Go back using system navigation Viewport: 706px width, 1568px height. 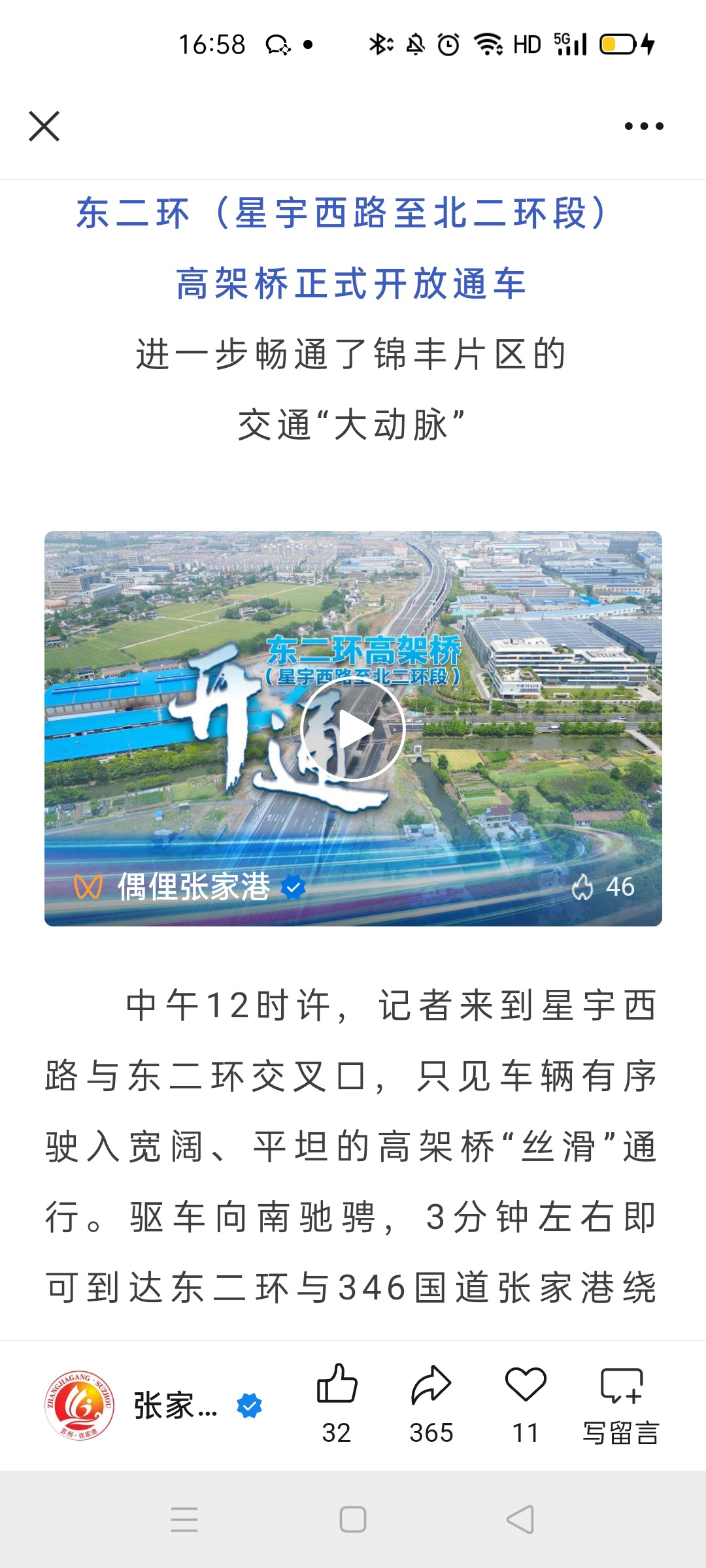tap(520, 1520)
